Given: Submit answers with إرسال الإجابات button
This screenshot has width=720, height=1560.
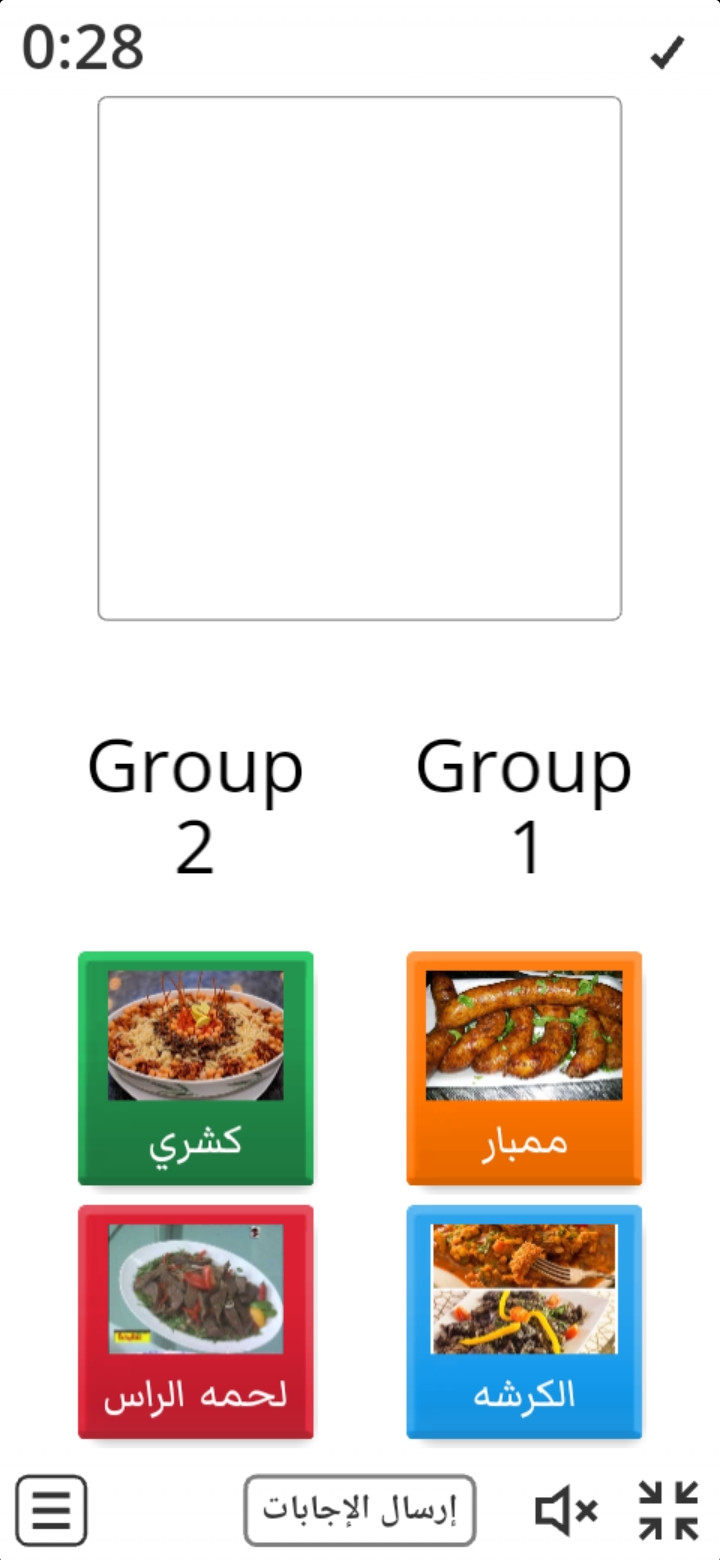Looking at the screenshot, I should pyautogui.click(x=359, y=1510).
